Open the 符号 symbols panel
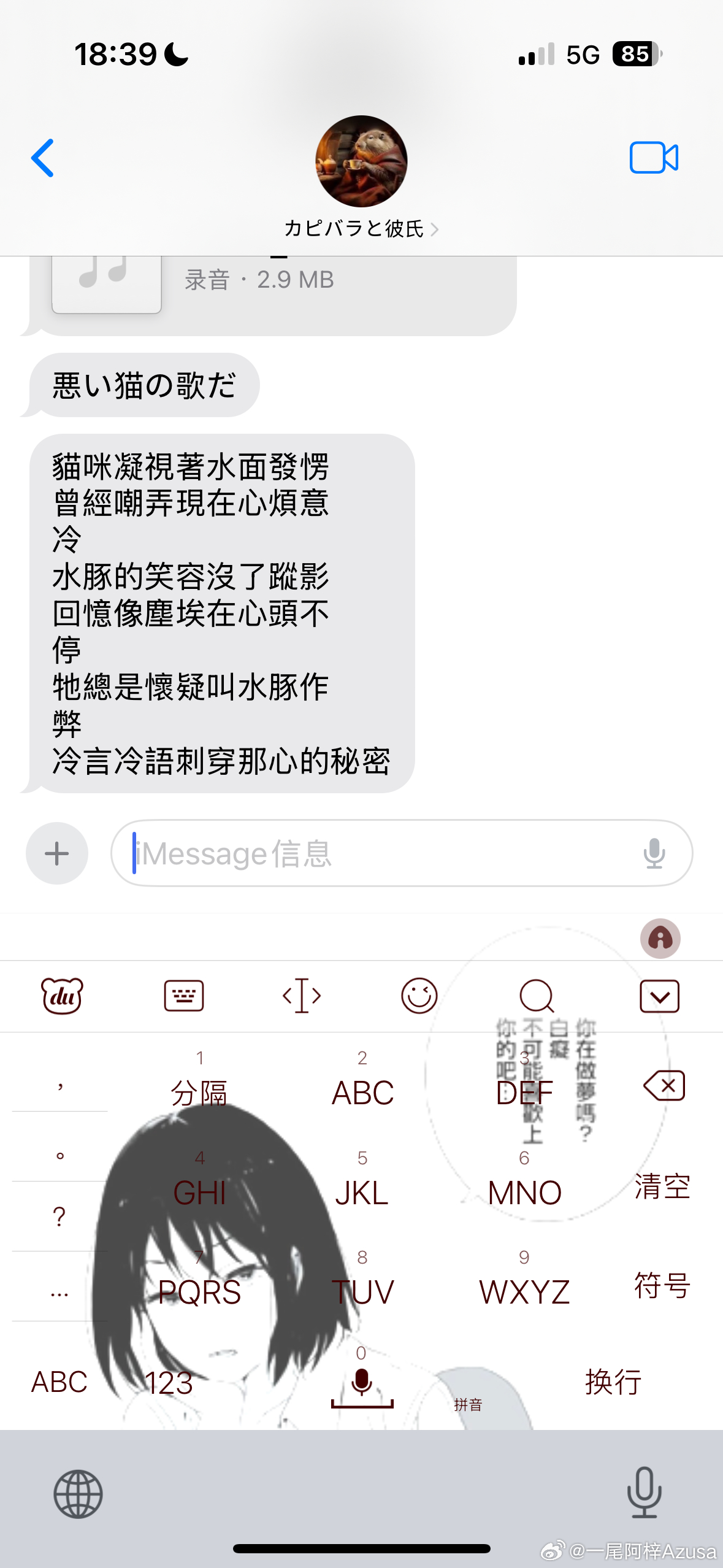 (662, 1285)
